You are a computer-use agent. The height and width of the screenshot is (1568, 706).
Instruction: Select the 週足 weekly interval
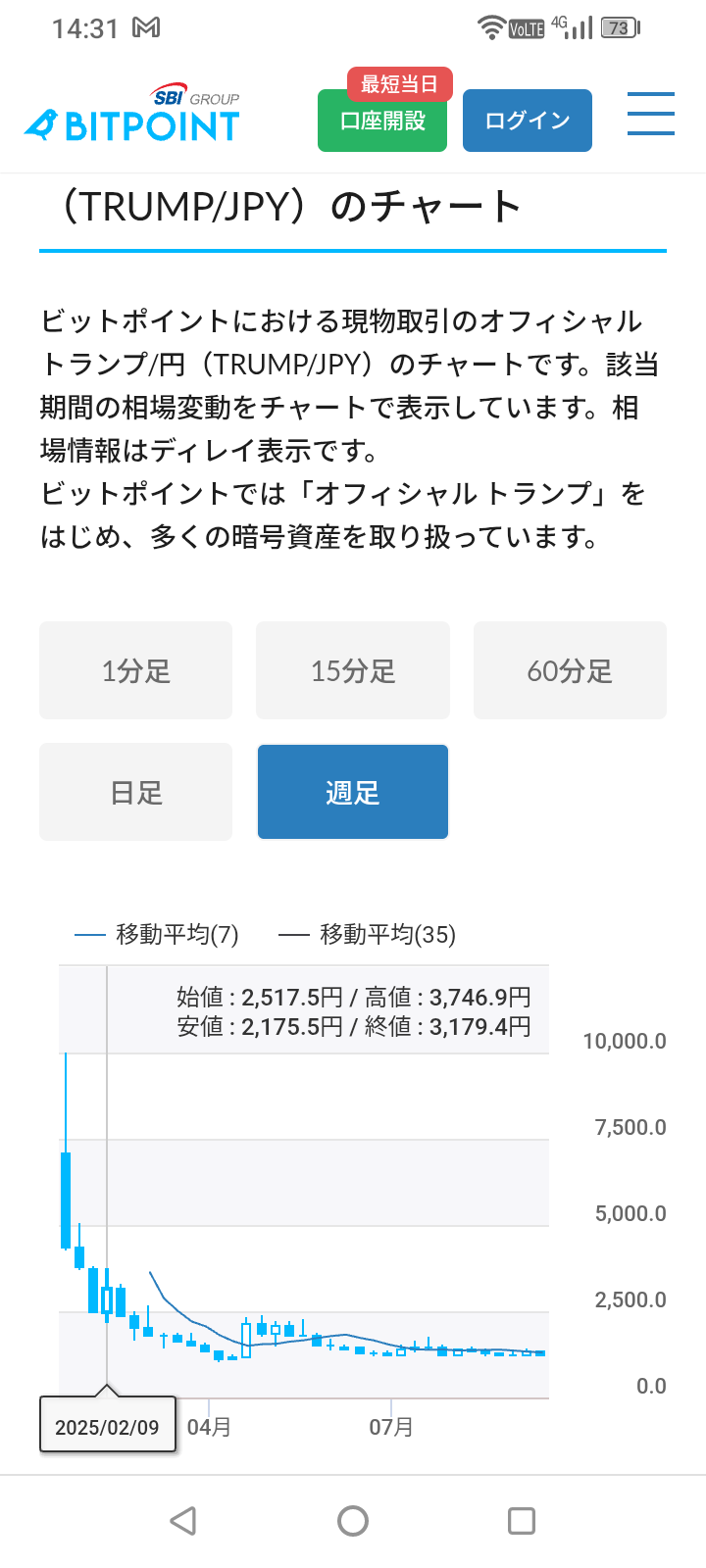pyautogui.click(x=353, y=792)
